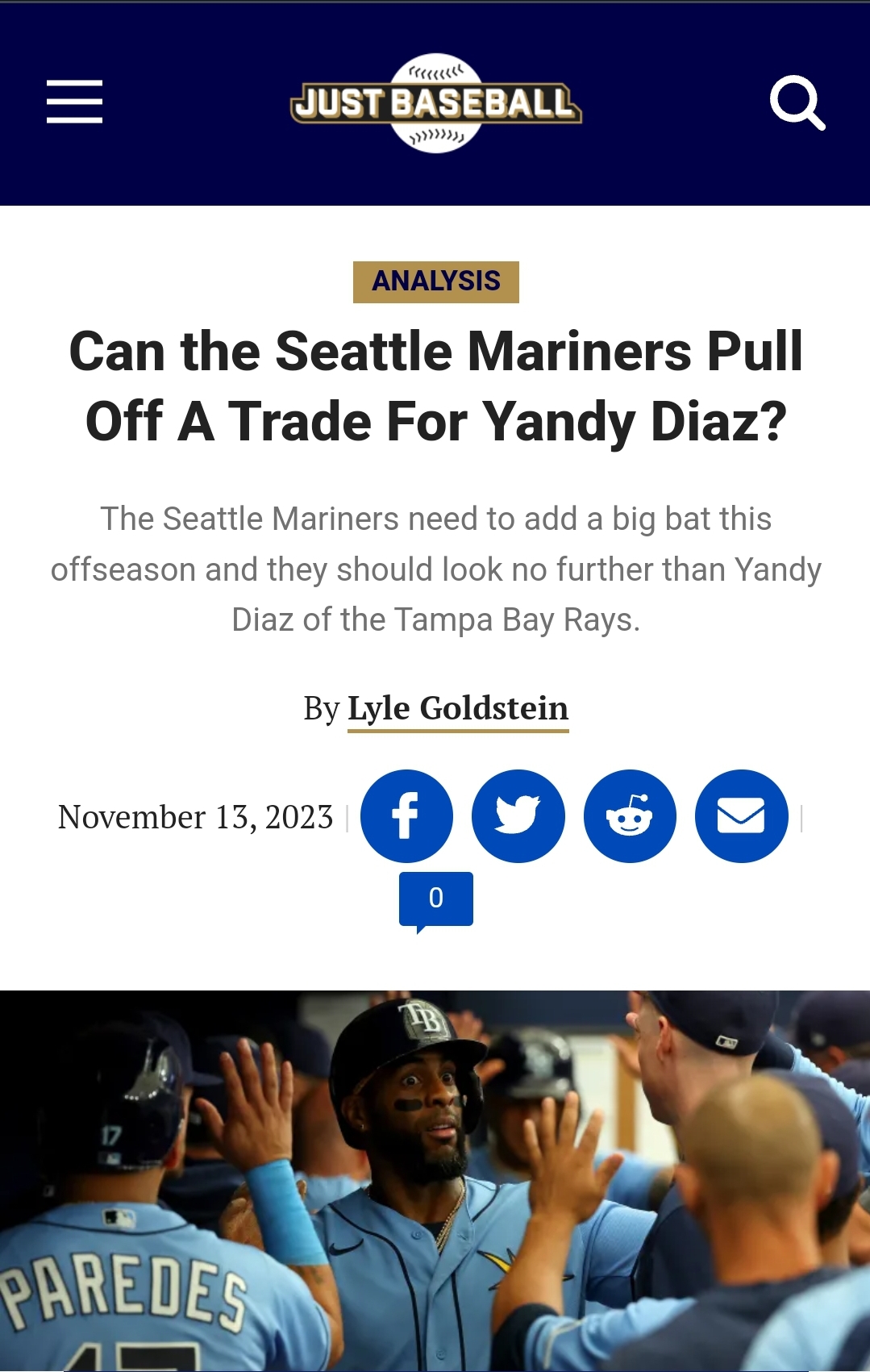The height and width of the screenshot is (1372, 870).
Task: Open the comments bubble showing 0
Action: pos(435,899)
